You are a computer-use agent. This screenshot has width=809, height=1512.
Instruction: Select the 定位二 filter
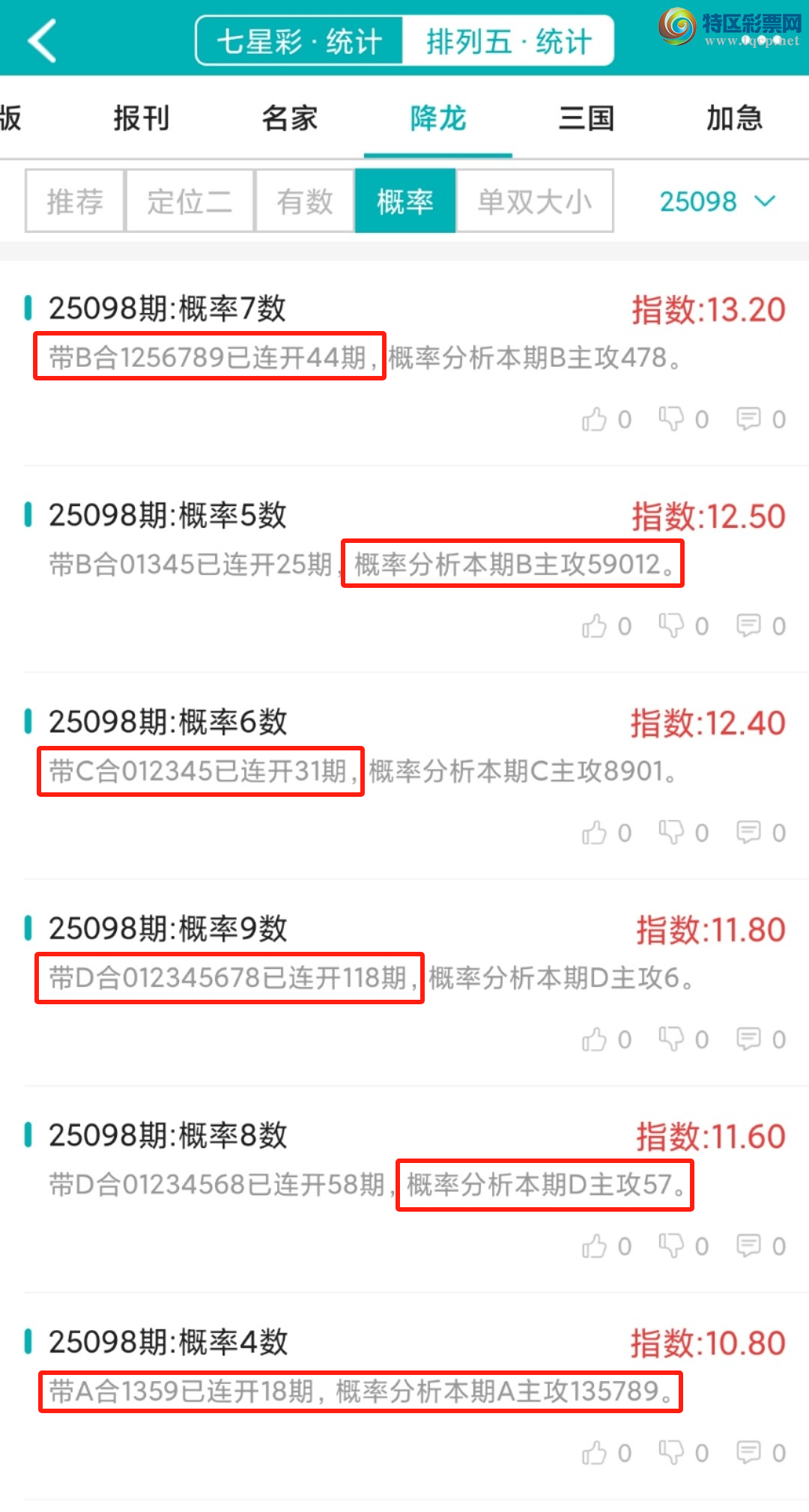(x=190, y=201)
